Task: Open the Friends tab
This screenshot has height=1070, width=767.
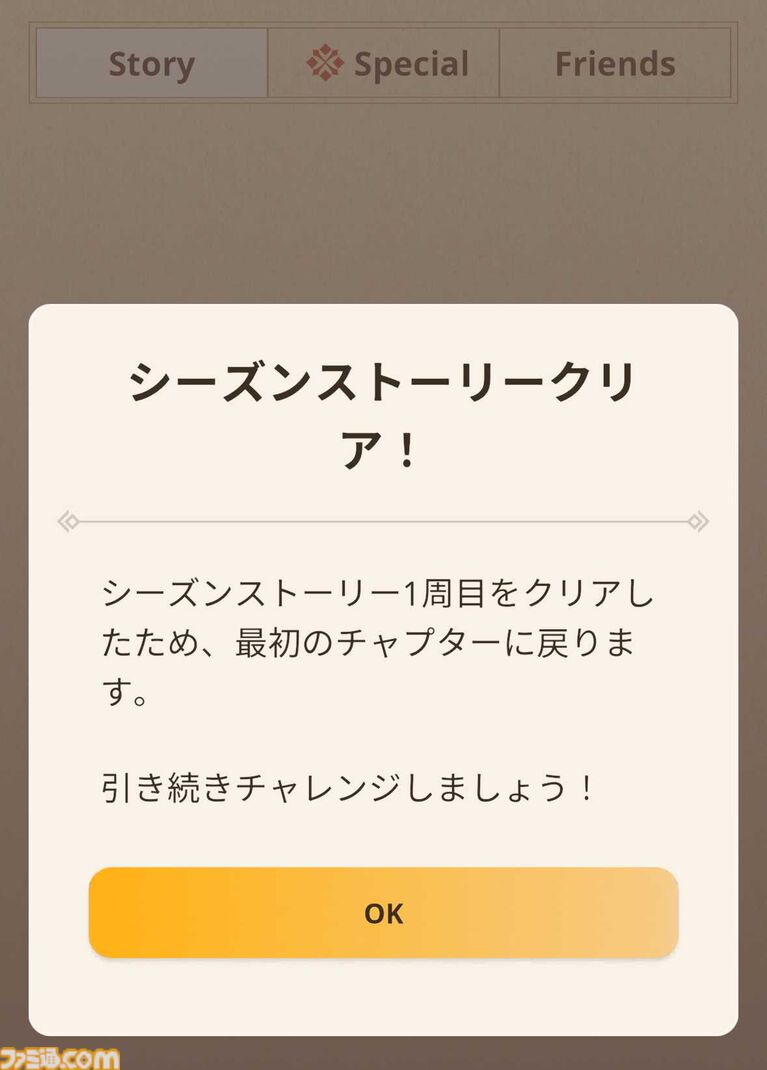Action: point(615,64)
